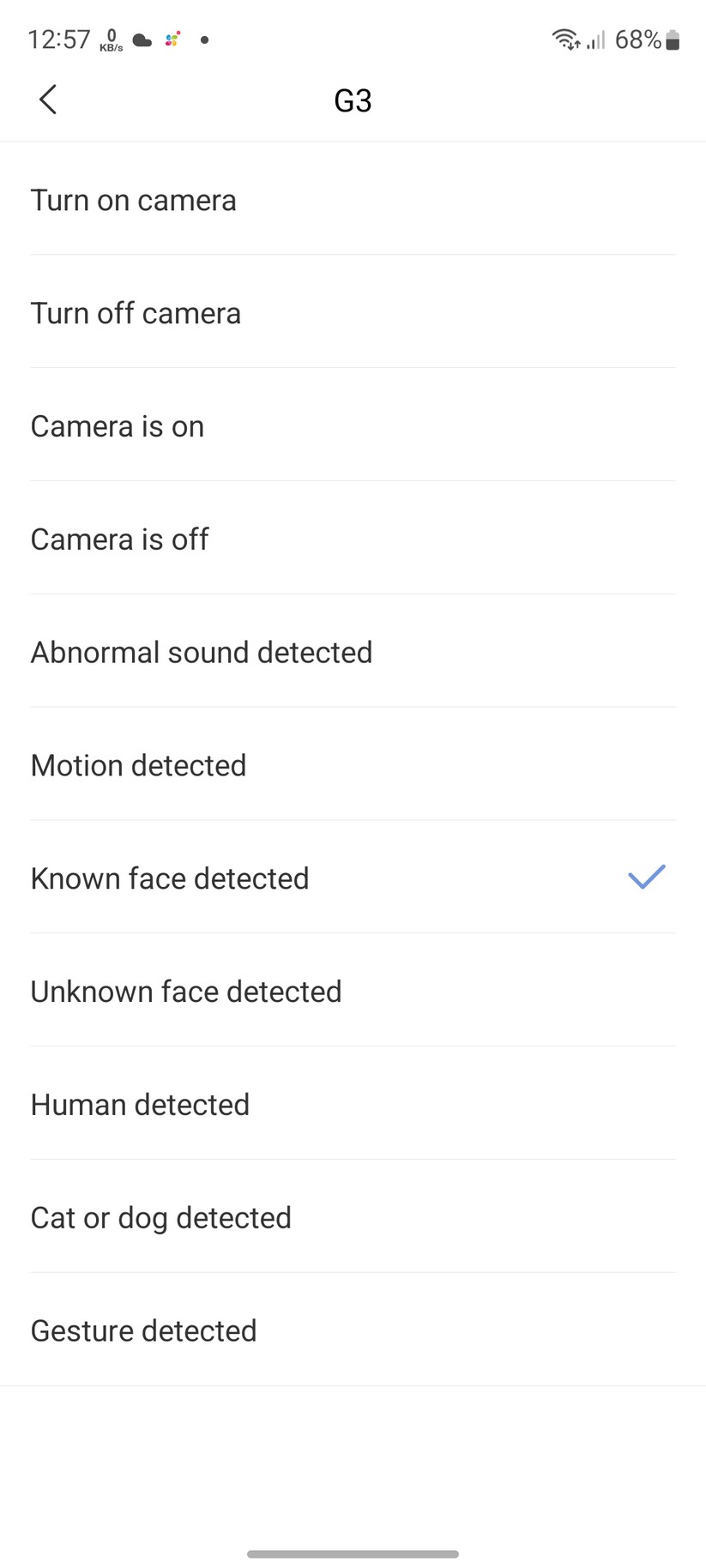Select the Turn off camera action

coord(136,312)
